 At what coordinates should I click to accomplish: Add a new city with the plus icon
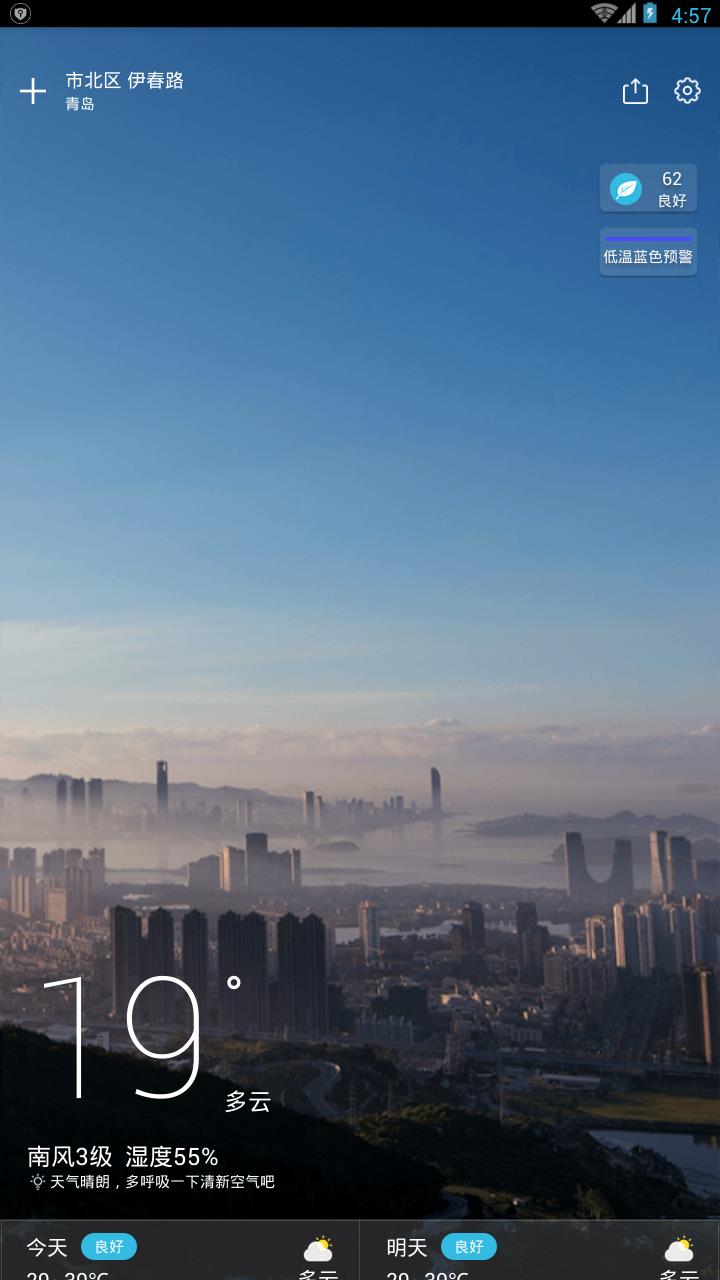pyautogui.click(x=33, y=91)
